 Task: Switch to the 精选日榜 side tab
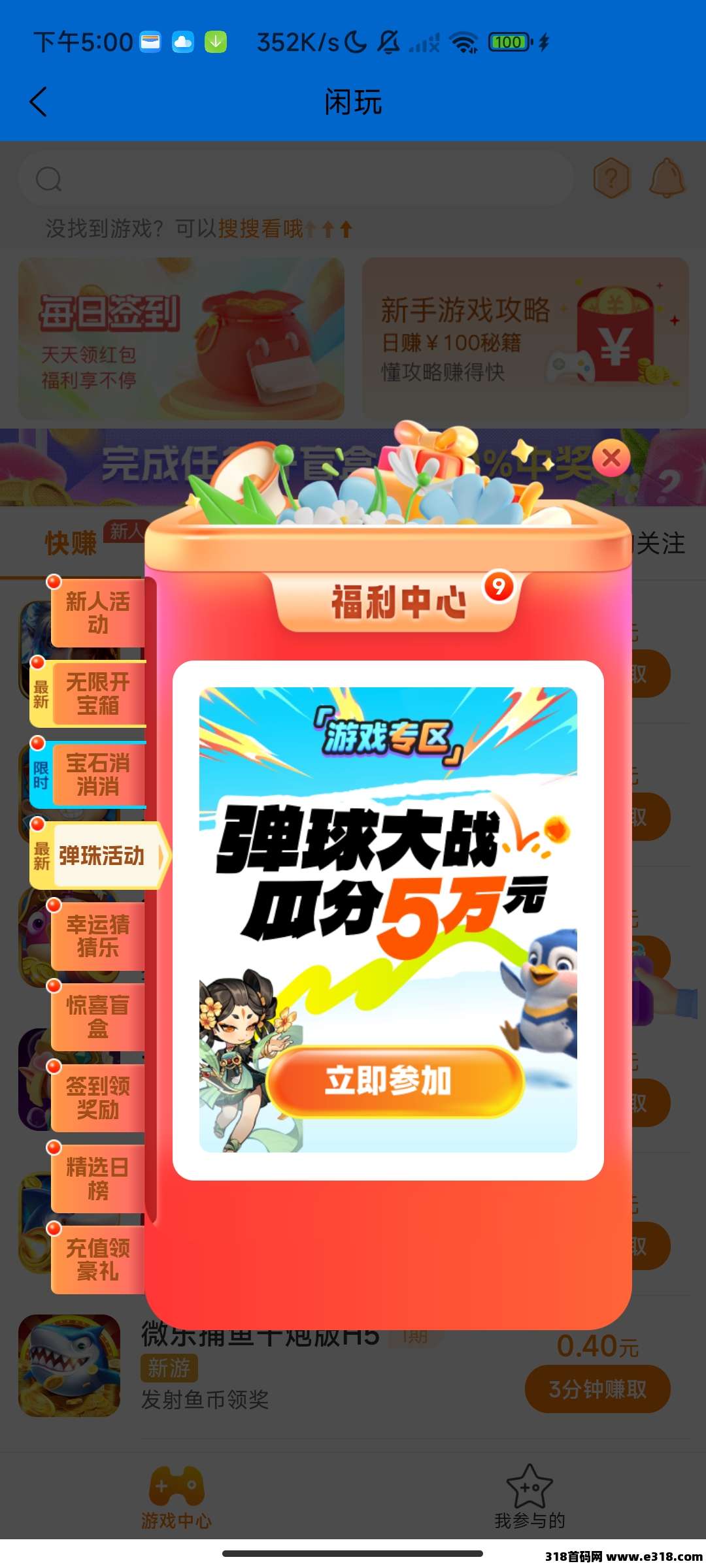pos(98,1179)
